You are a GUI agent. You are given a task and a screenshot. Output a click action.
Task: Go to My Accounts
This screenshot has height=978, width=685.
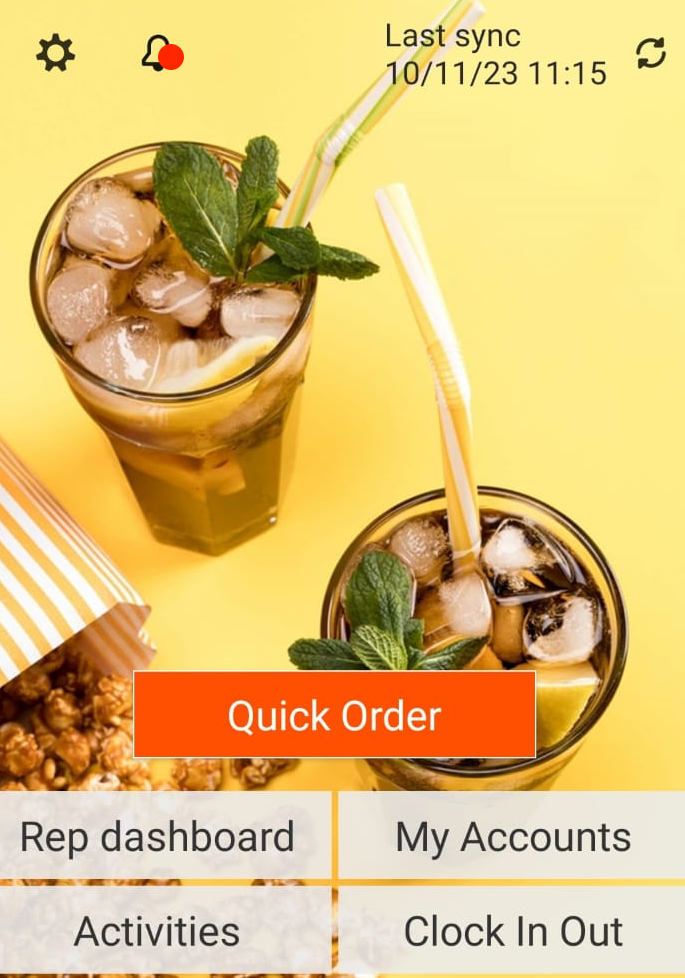click(512, 836)
